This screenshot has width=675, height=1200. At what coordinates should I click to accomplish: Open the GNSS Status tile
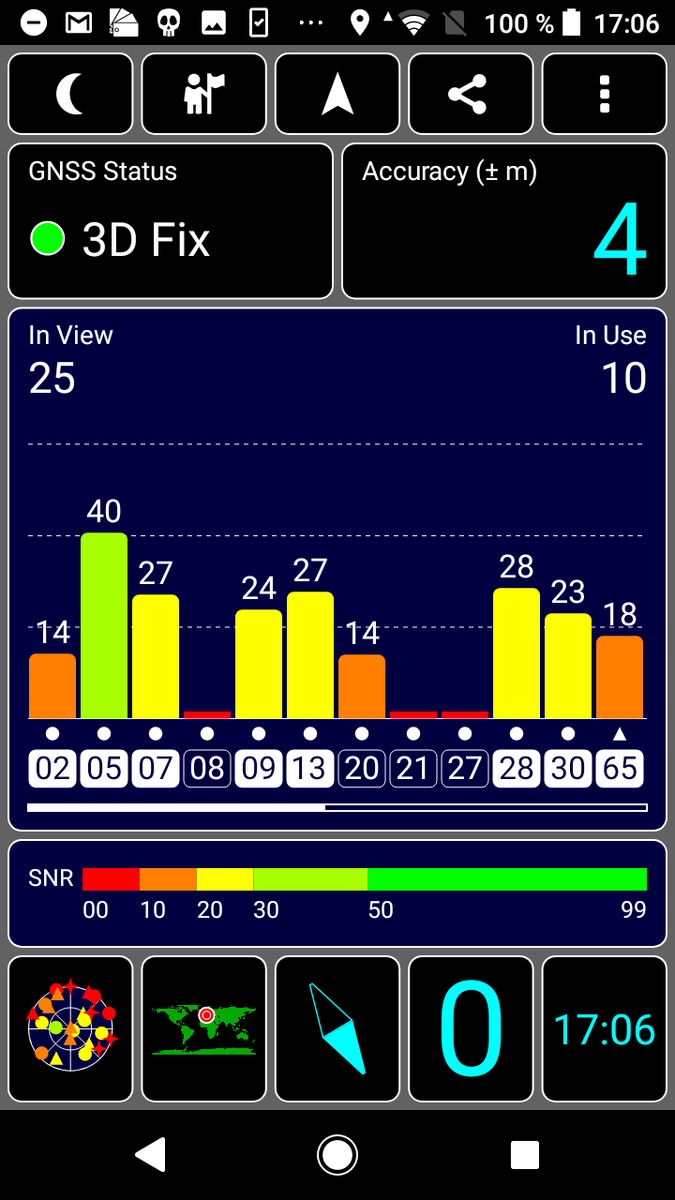tap(170, 221)
